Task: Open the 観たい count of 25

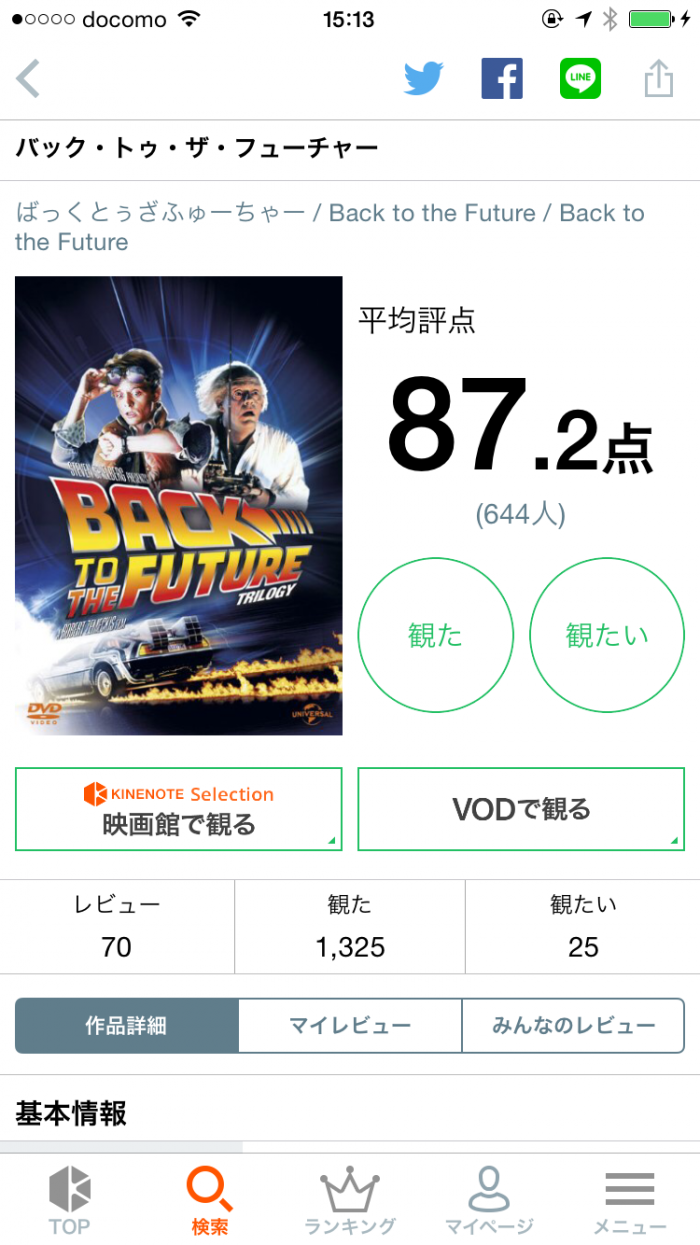Action: (583, 927)
